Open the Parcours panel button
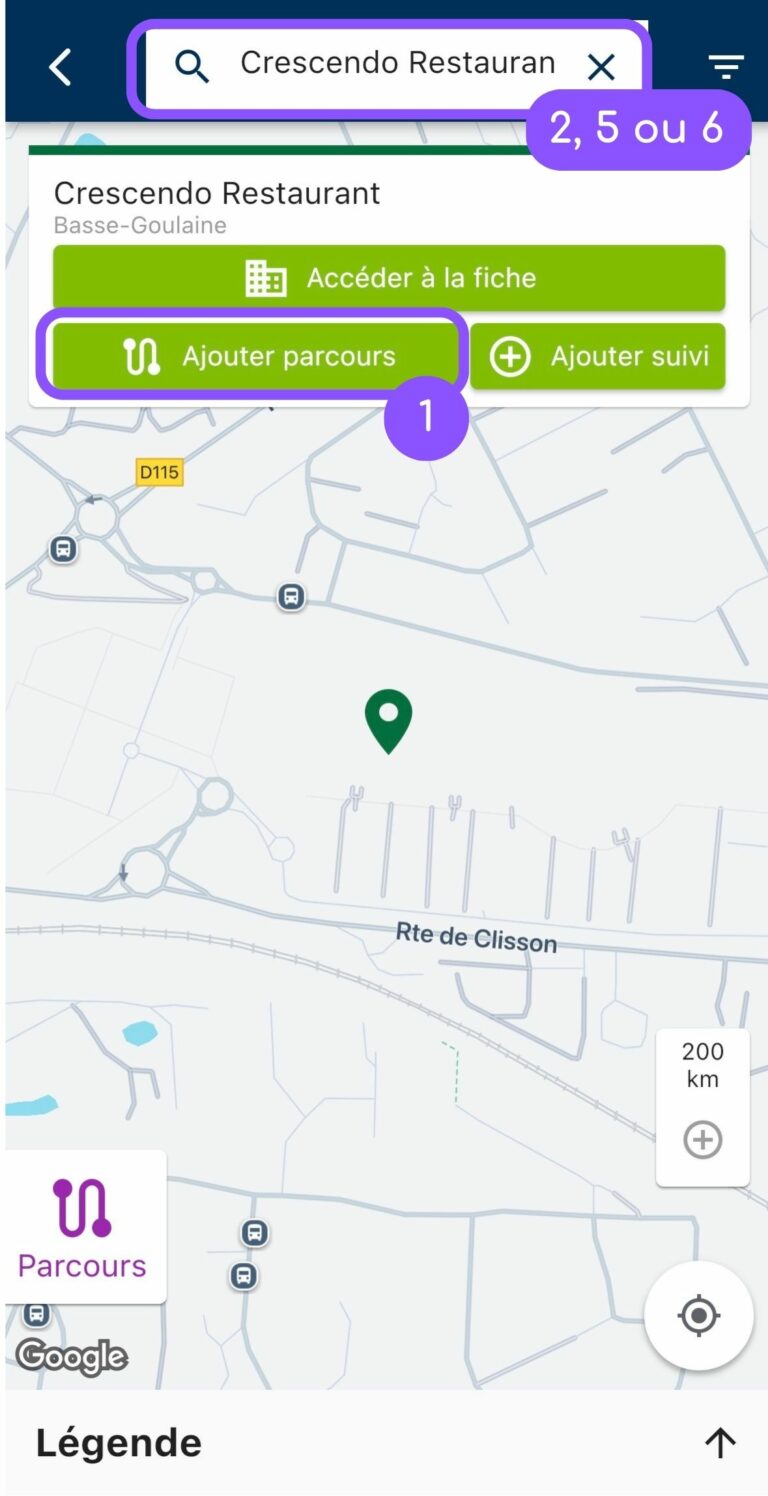The image size is (768, 1496). pyautogui.click(x=83, y=1226)
